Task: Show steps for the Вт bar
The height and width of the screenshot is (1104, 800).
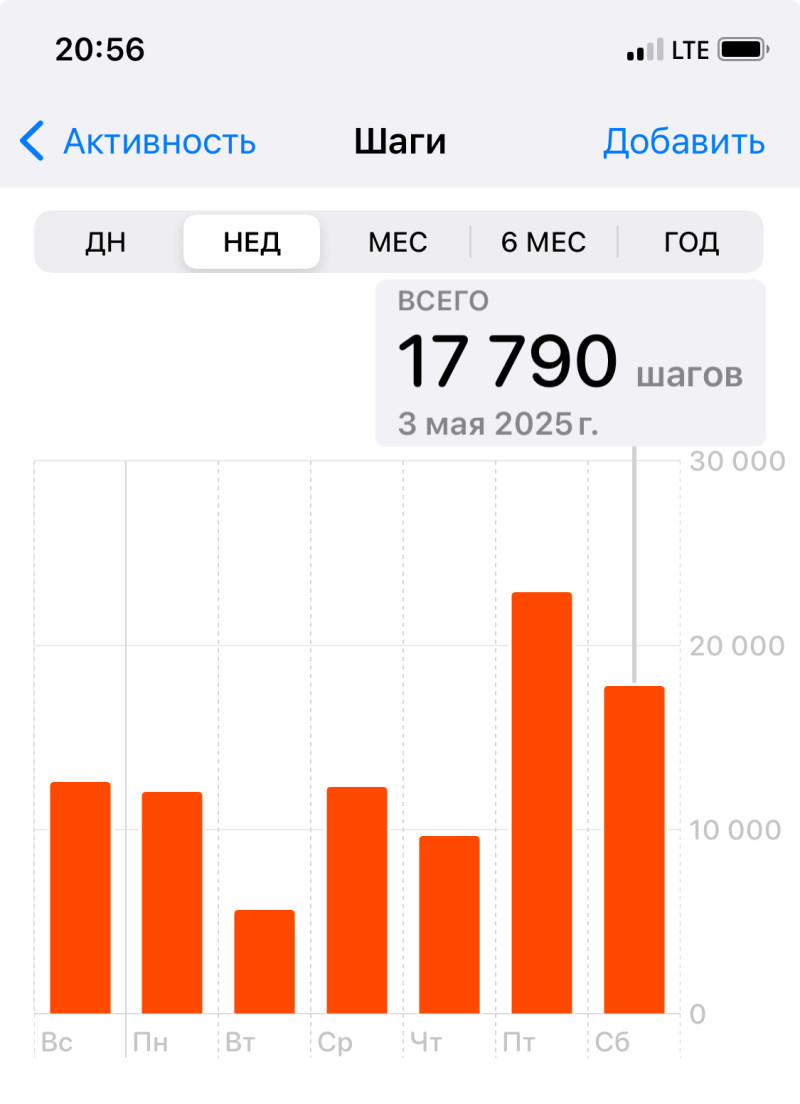Action: point(264,961)
